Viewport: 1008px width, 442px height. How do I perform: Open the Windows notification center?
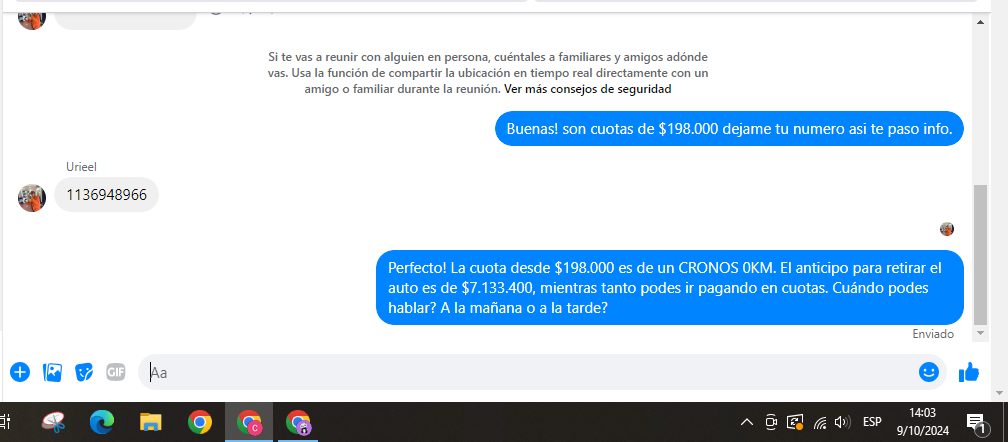(x=976, y=422)
